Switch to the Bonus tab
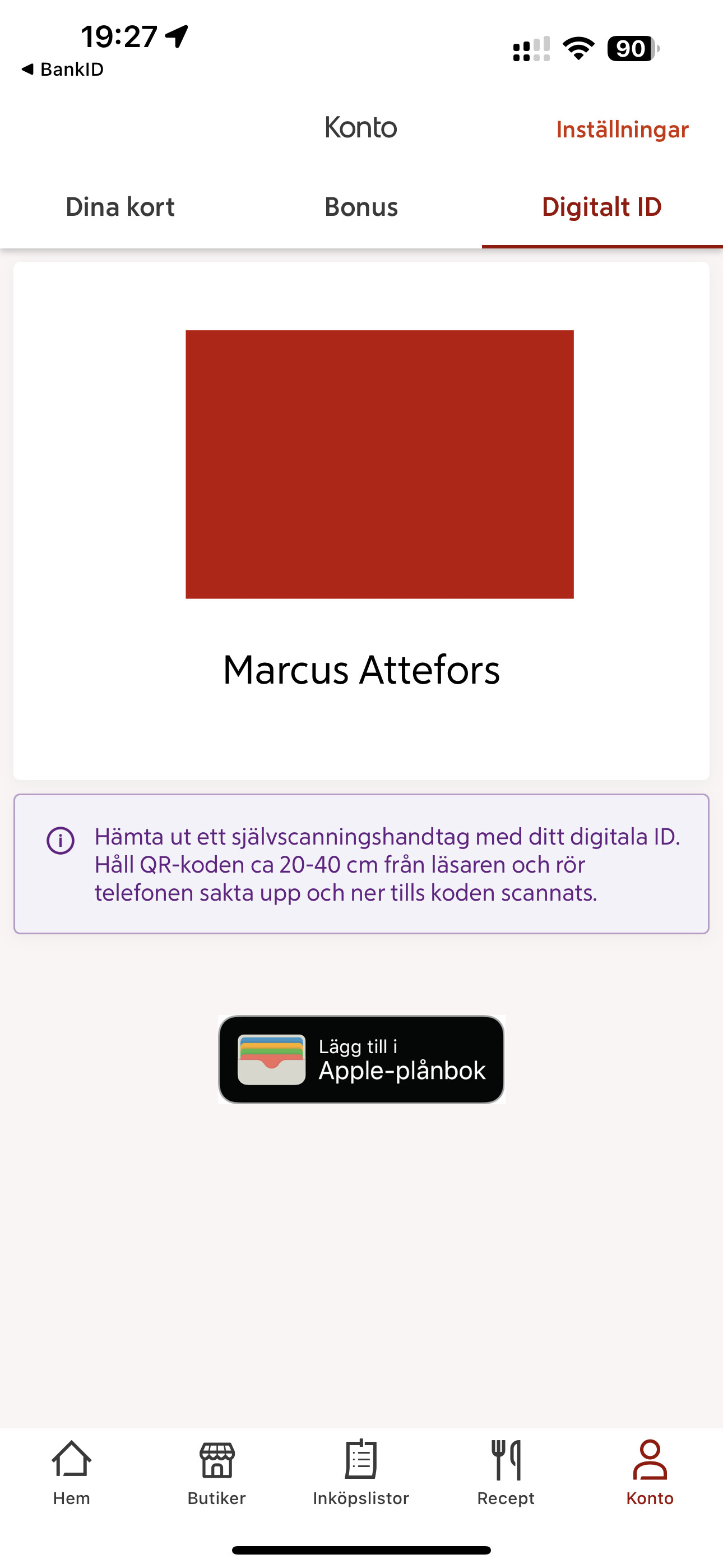 coord(361,207)
